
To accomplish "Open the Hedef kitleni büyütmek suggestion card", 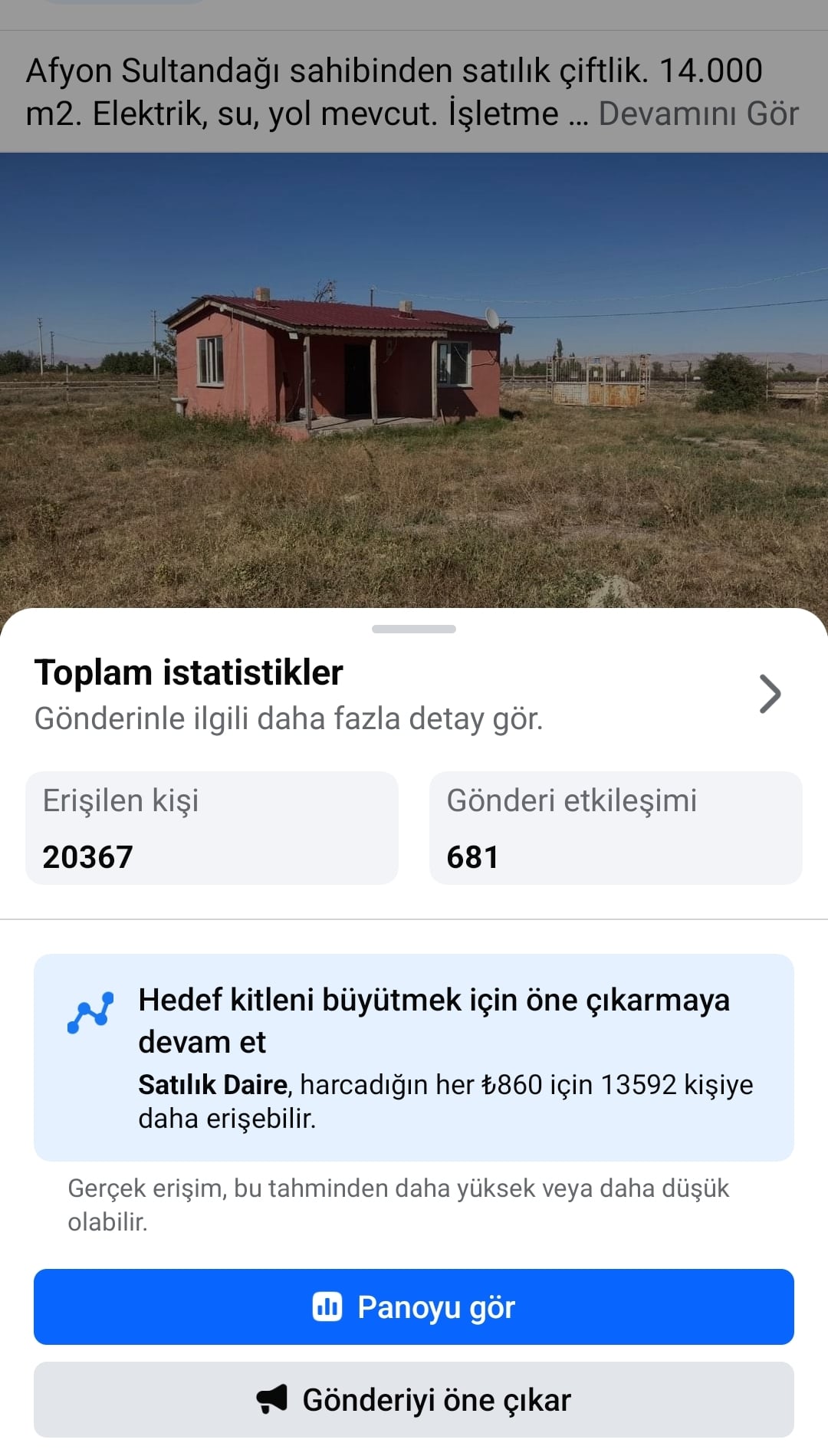I will click(x=414, y=1057).
